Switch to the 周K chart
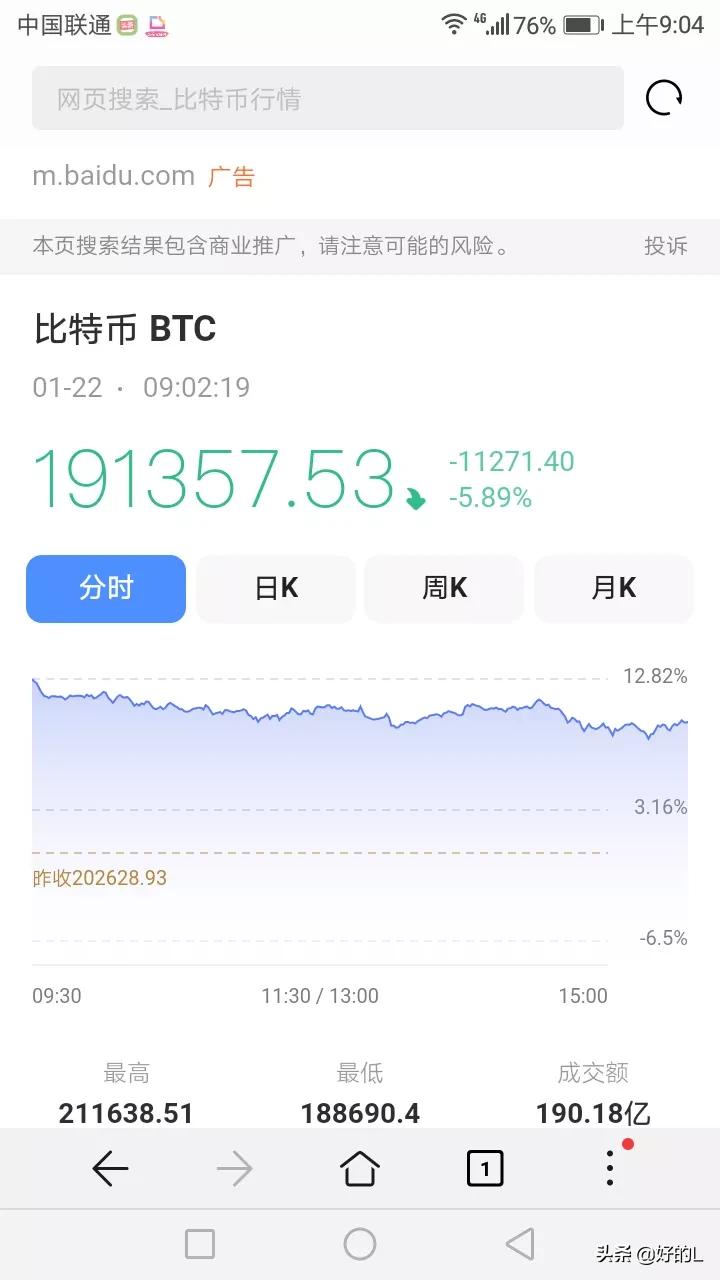The image size is (720, 1280). pos(444,588)
